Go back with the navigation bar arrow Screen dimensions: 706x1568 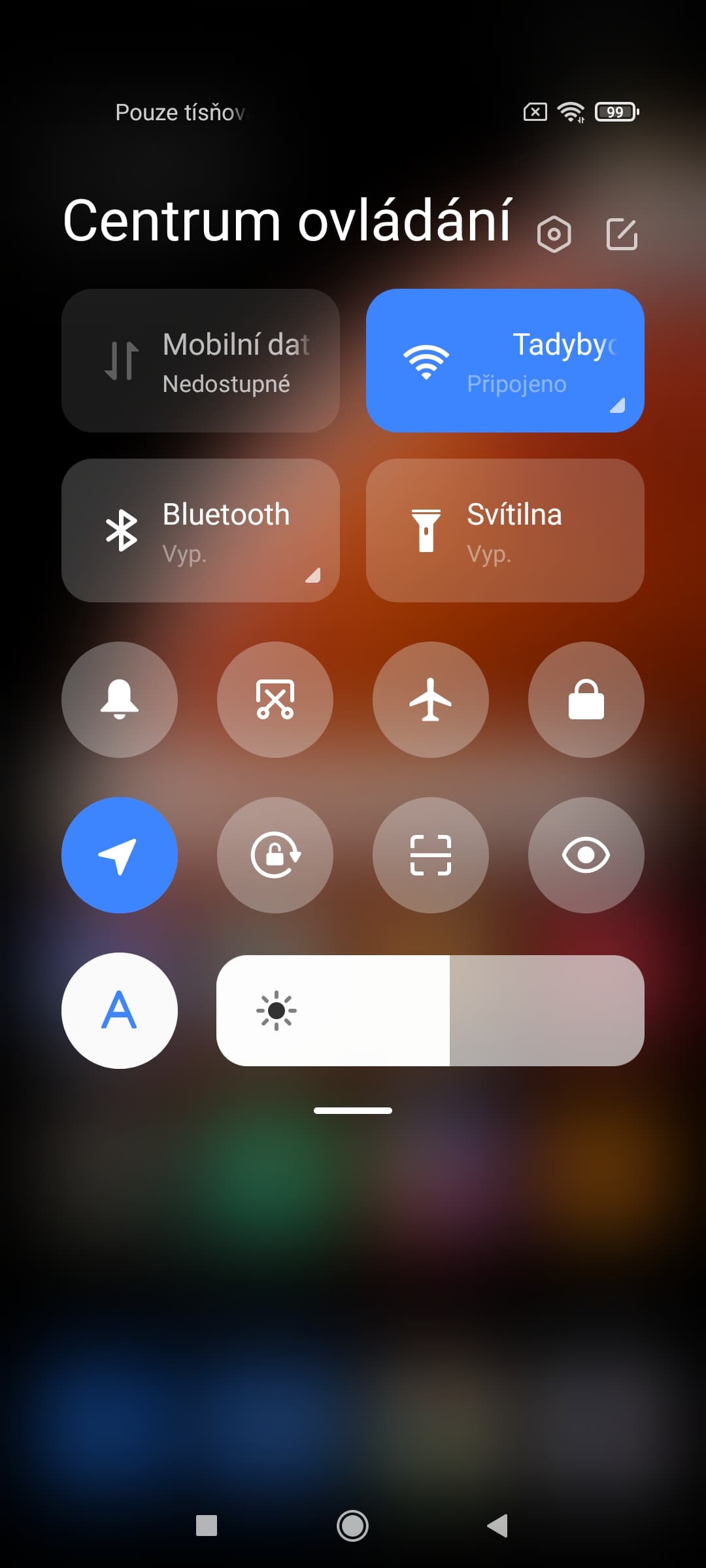[x=498, y=1526]
